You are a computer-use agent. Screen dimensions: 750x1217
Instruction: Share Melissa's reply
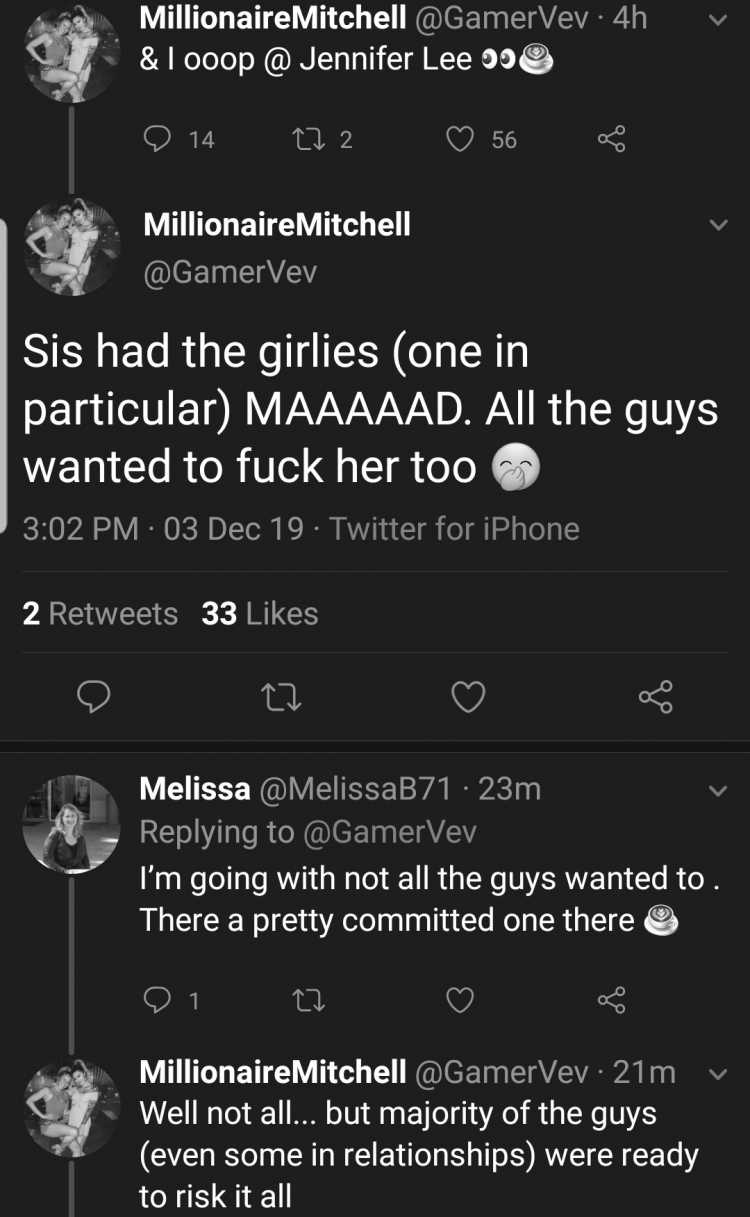611,999
